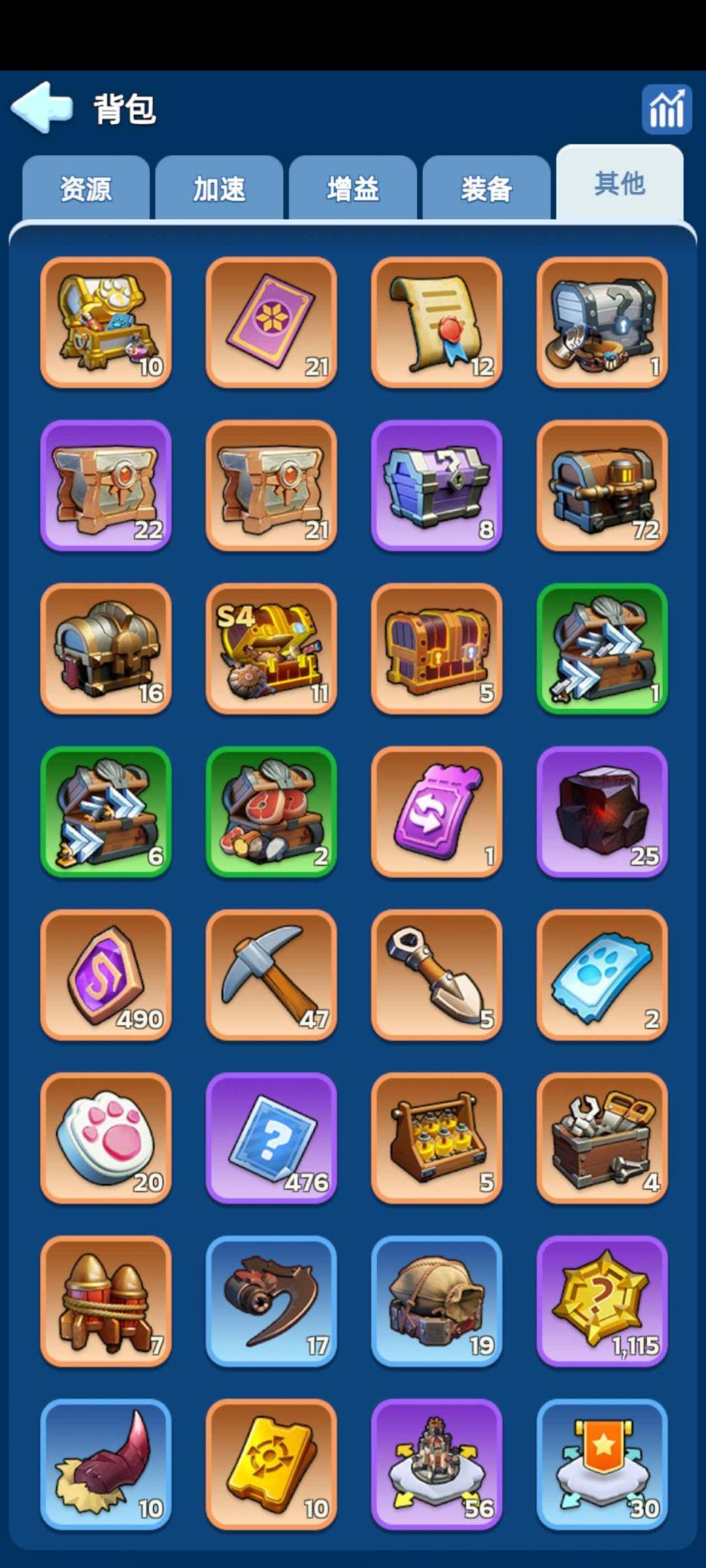Tap the orange star banner item (30)
Viewport: 706px width, 1568px height.
click(x=602, y=1464)
